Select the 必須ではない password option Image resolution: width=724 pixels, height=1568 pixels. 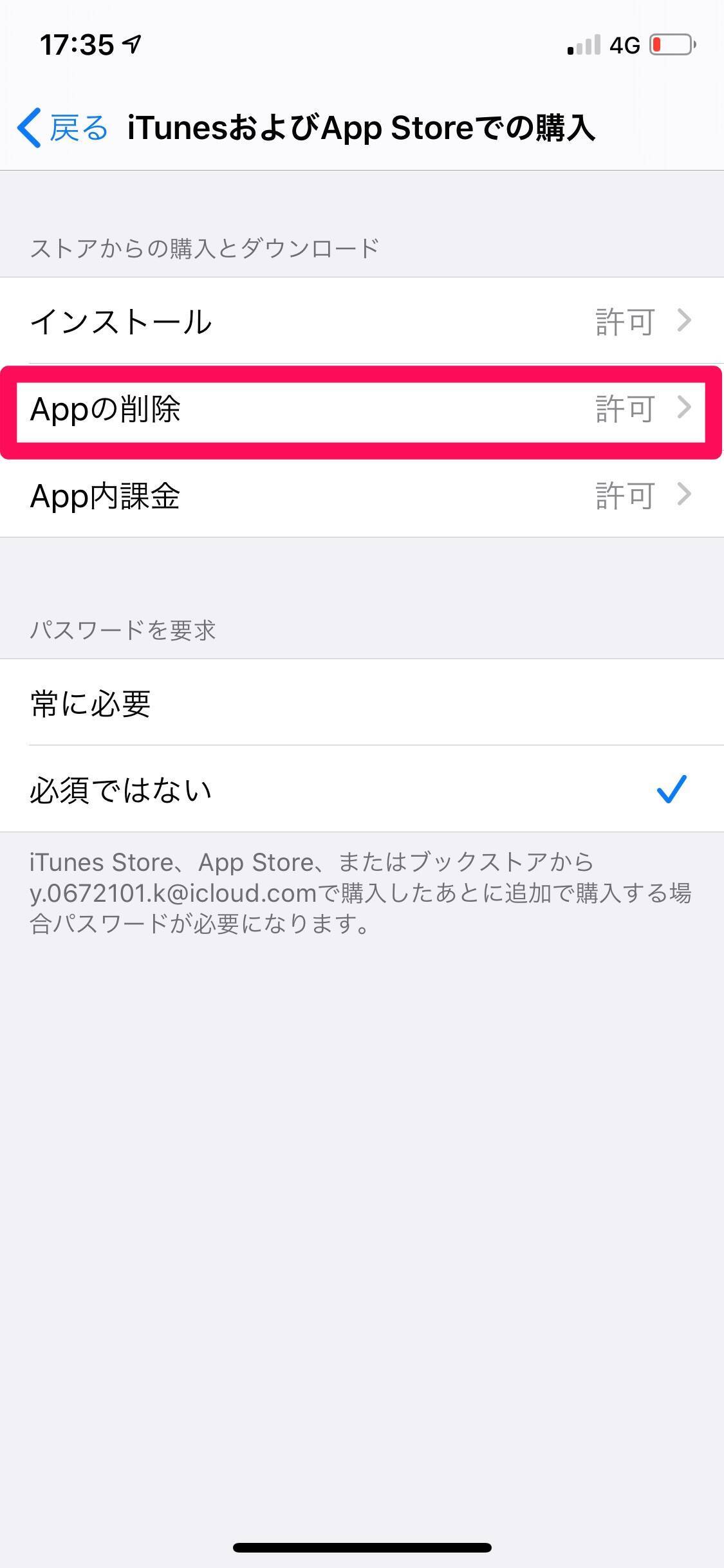pyautogui.click(x=362, y=790)
